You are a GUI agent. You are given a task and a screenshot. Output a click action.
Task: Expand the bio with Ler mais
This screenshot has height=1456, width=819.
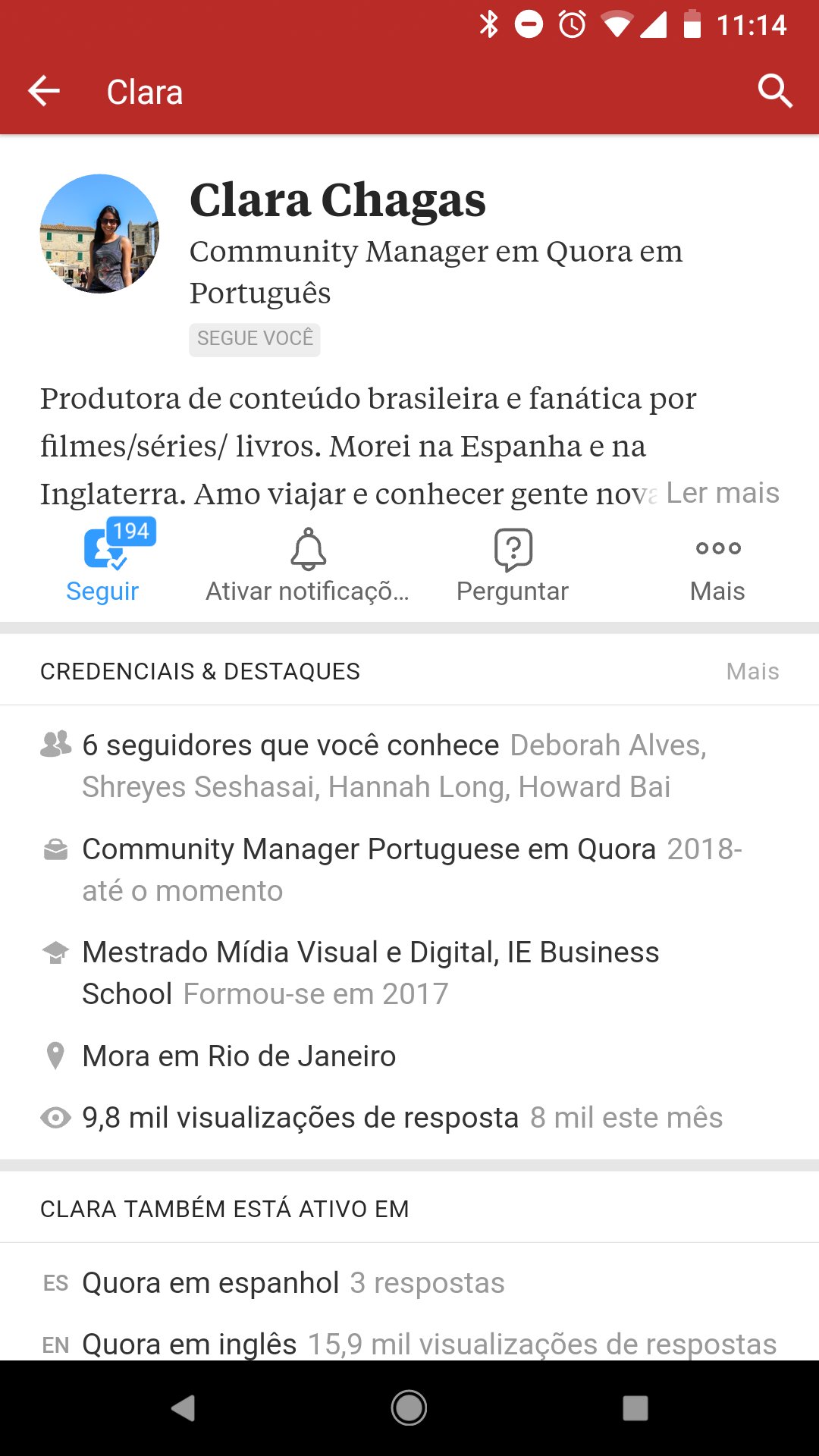tap(722, 493)
